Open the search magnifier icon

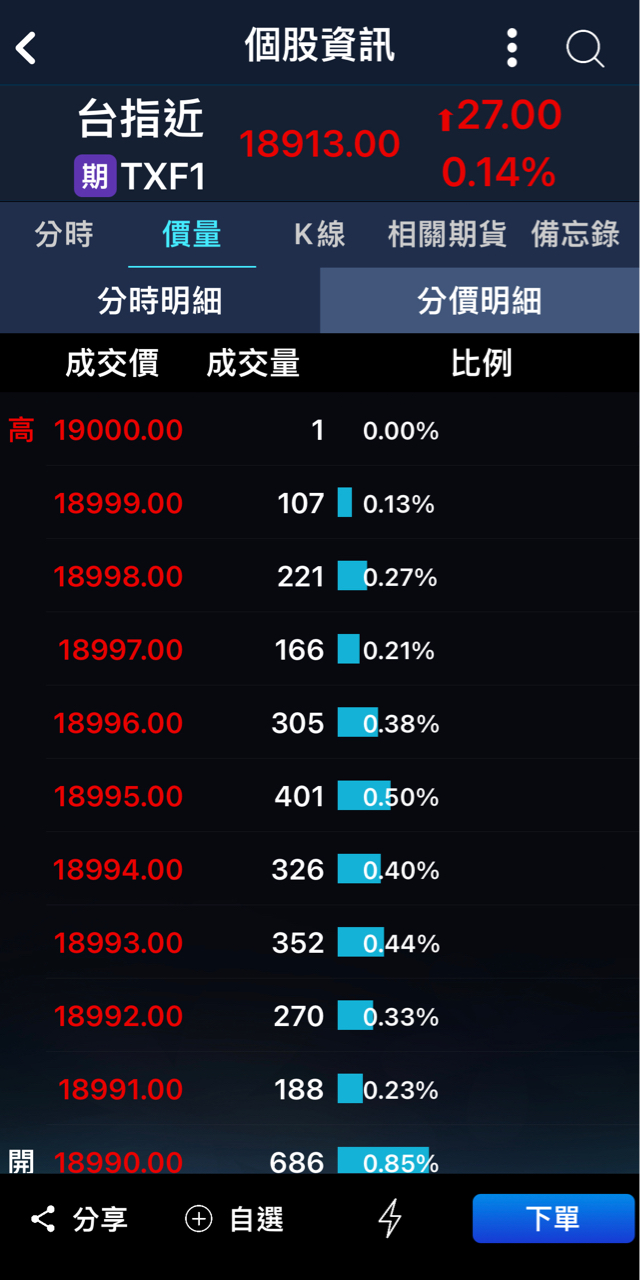click(x=585, y=48)
